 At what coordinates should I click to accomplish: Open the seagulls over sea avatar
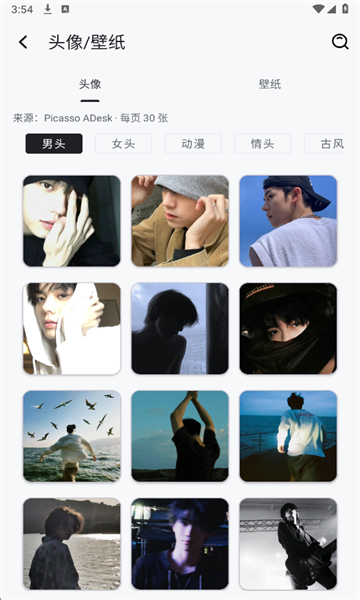pyautogui.click(x=72, y=436)
